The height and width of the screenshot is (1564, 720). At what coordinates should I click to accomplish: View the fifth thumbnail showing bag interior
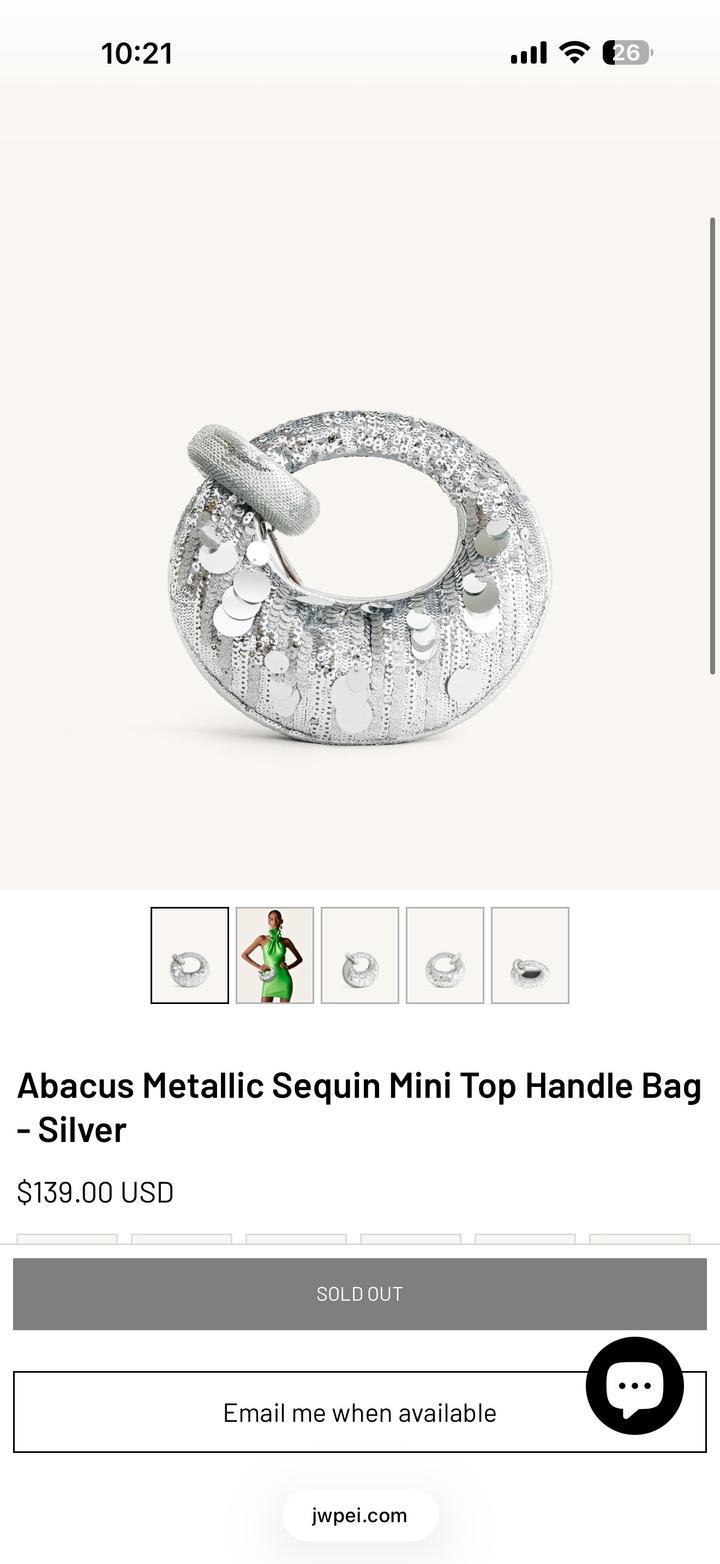coord(530,955)
